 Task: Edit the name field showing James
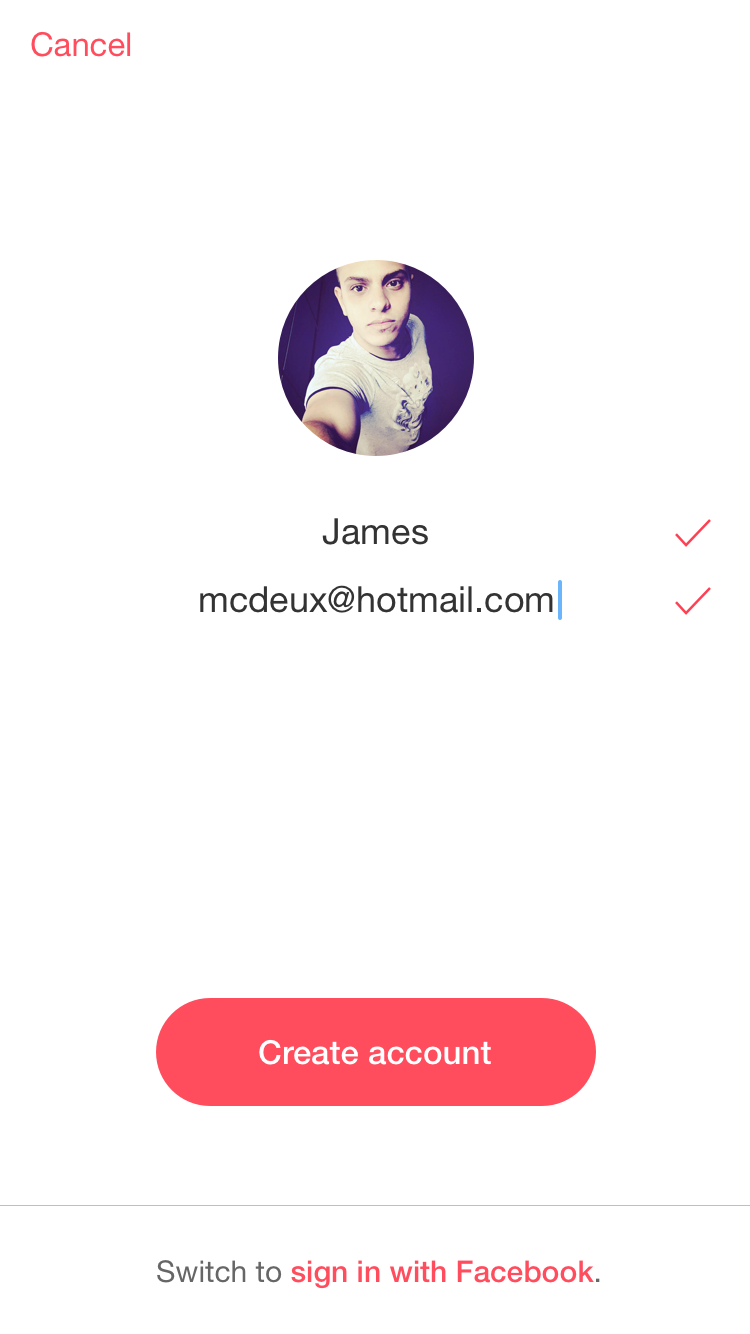pyautogui.click(x=375, y=532)
